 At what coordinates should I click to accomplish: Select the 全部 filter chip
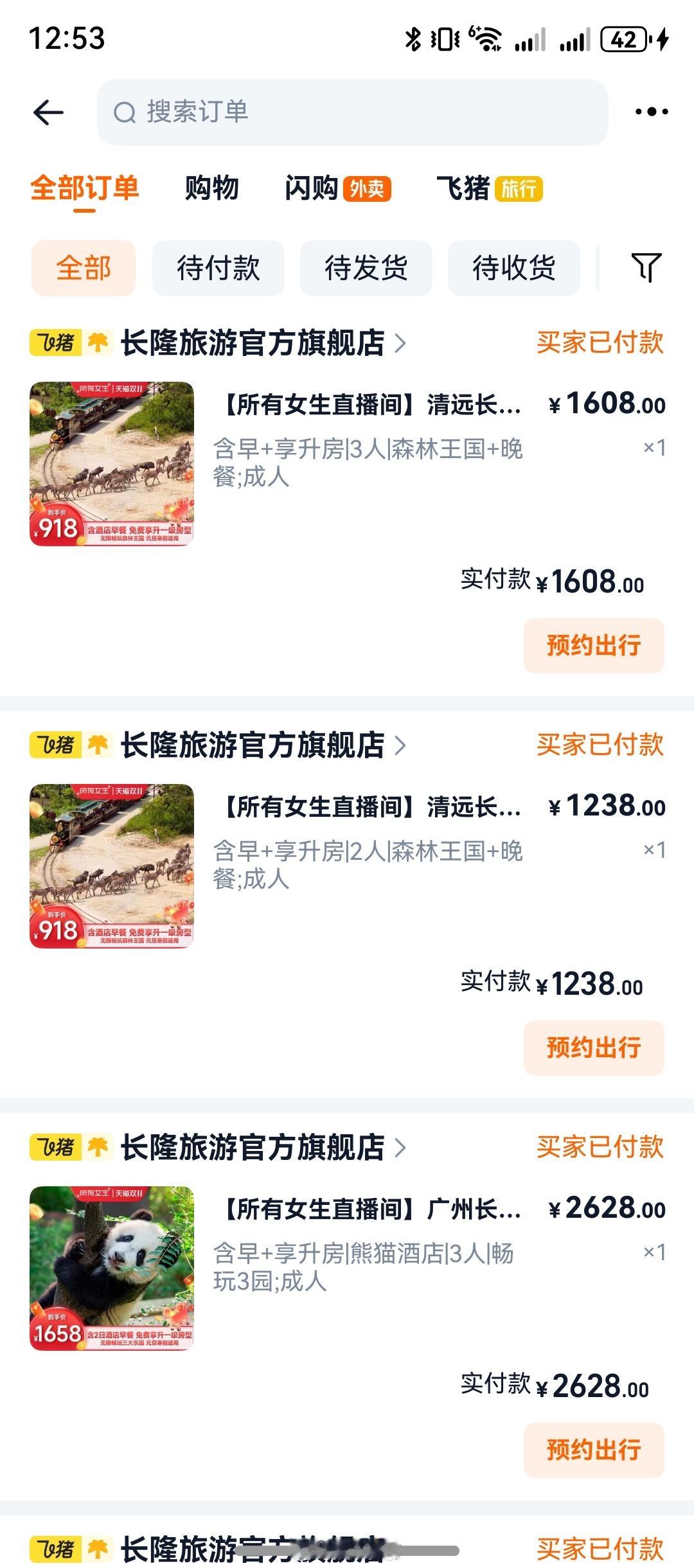(84, 268)
